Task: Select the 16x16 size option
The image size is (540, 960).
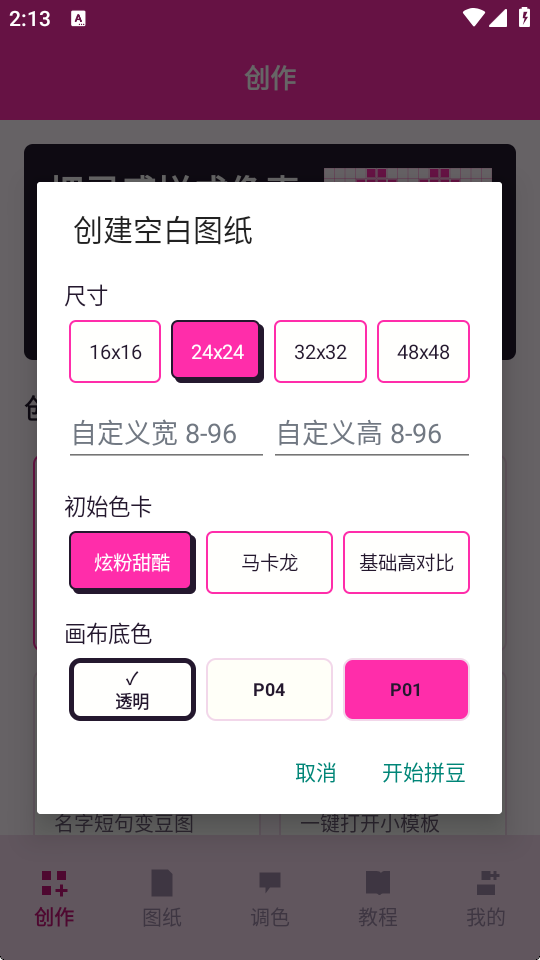Action: pyautogui.click(x=115, y=351)
